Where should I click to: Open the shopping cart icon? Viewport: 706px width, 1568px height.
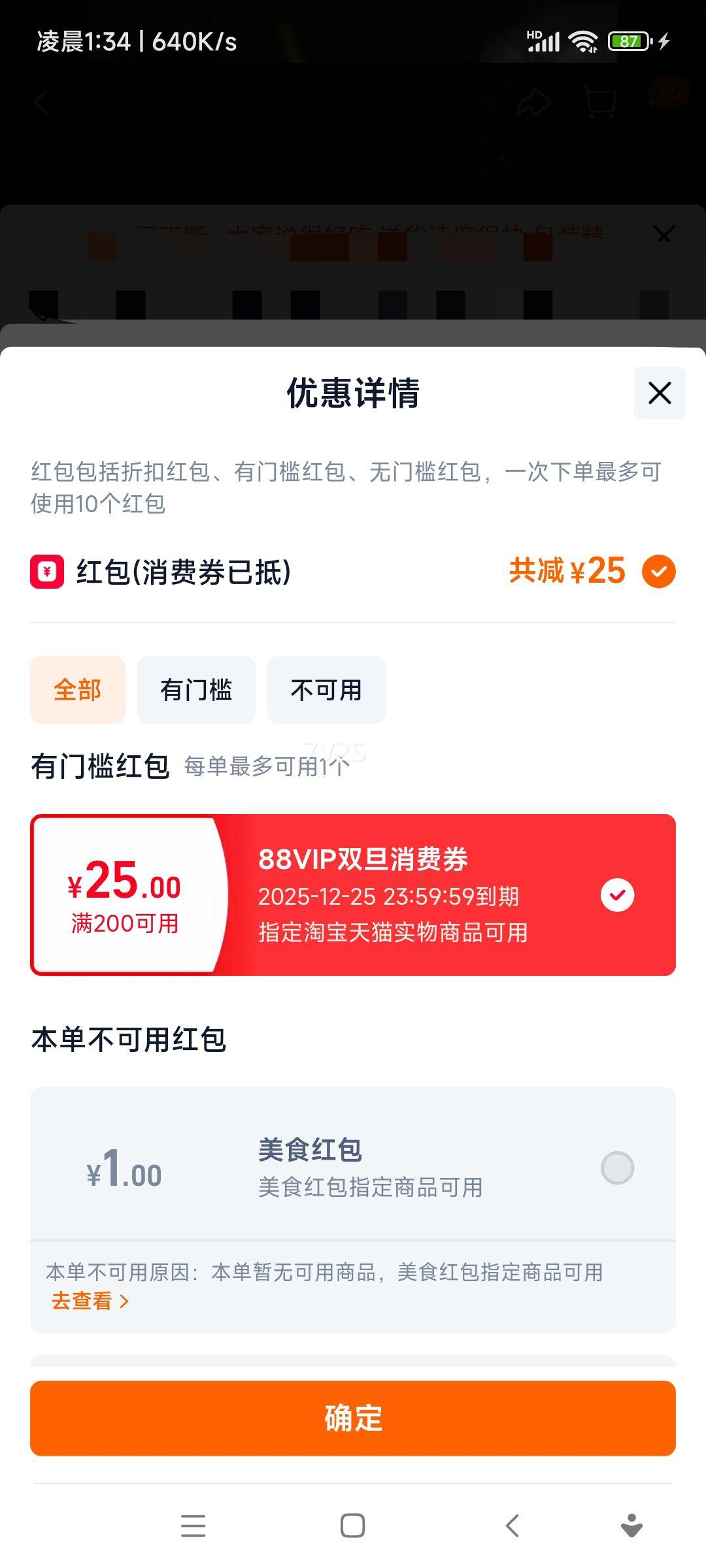pos(598,101)
